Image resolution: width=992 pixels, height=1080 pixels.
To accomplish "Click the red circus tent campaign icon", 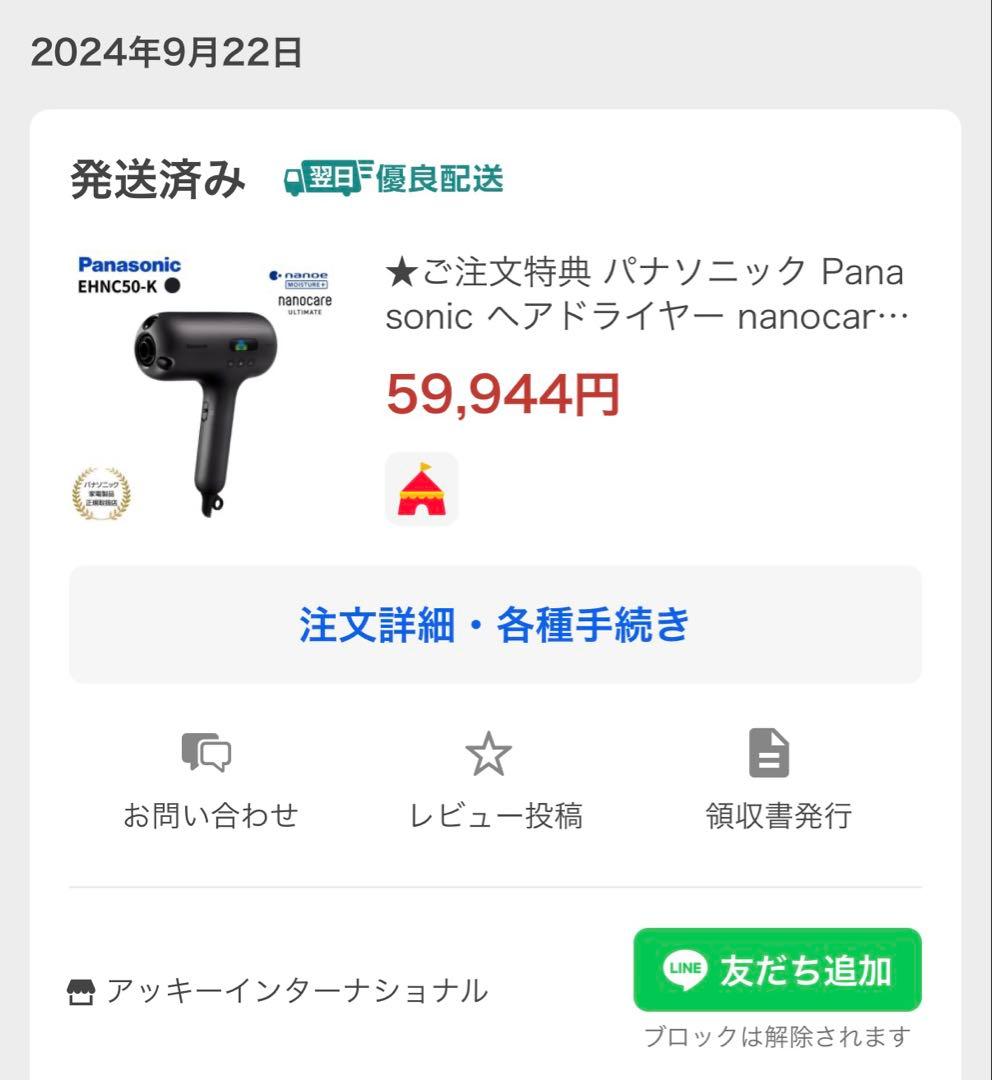I will [x=422, y=490].
